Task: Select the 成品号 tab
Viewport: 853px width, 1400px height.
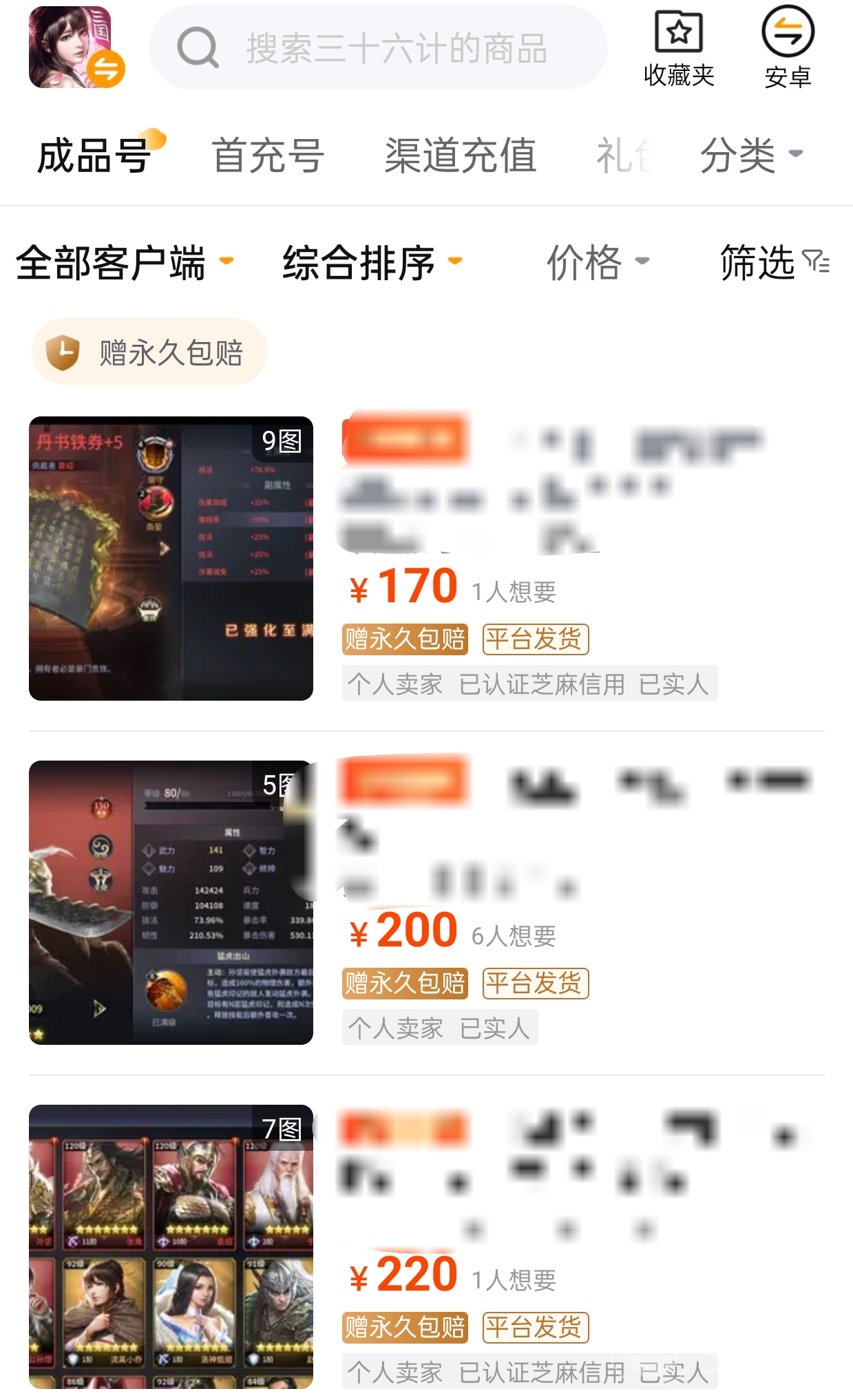Action: (94, 156)
